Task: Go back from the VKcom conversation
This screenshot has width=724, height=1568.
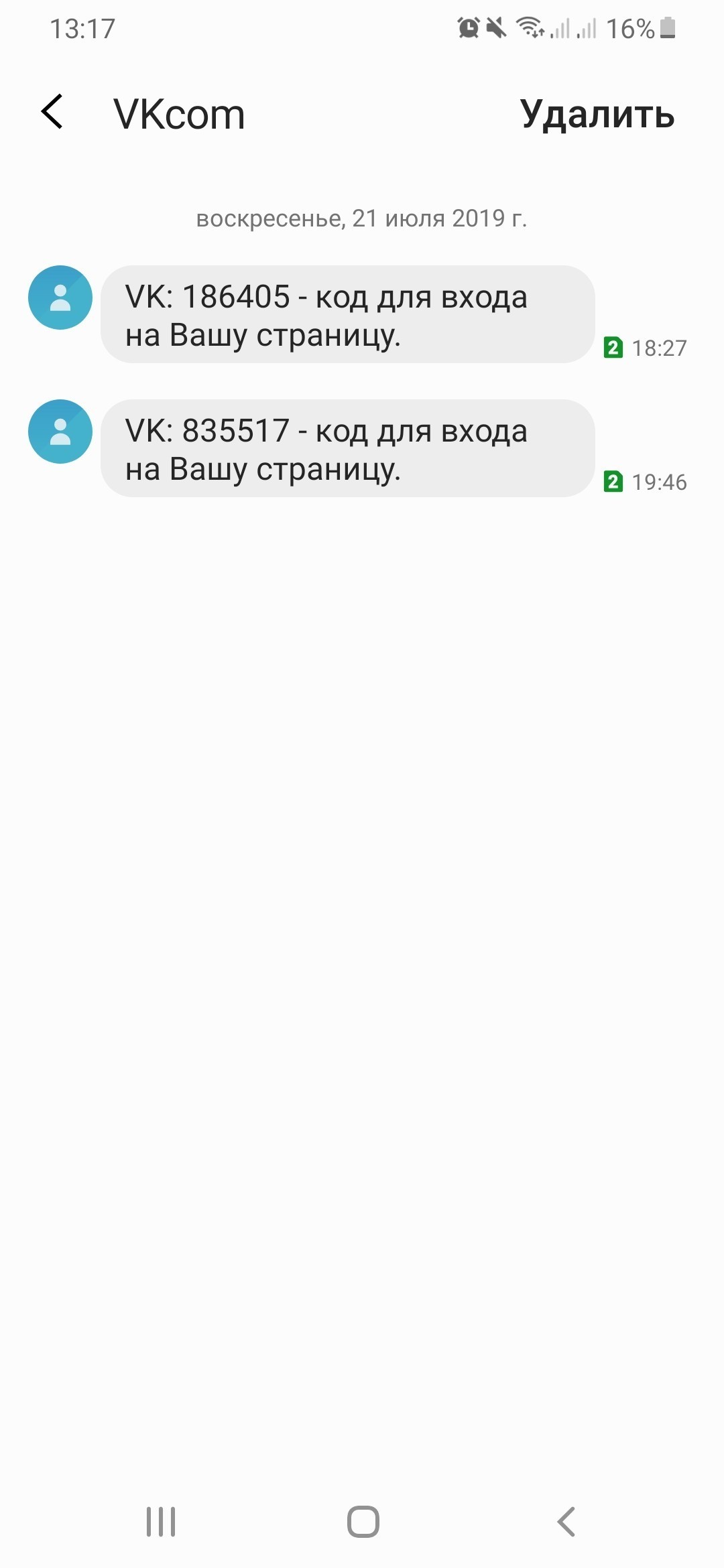Action: [52, 112]
